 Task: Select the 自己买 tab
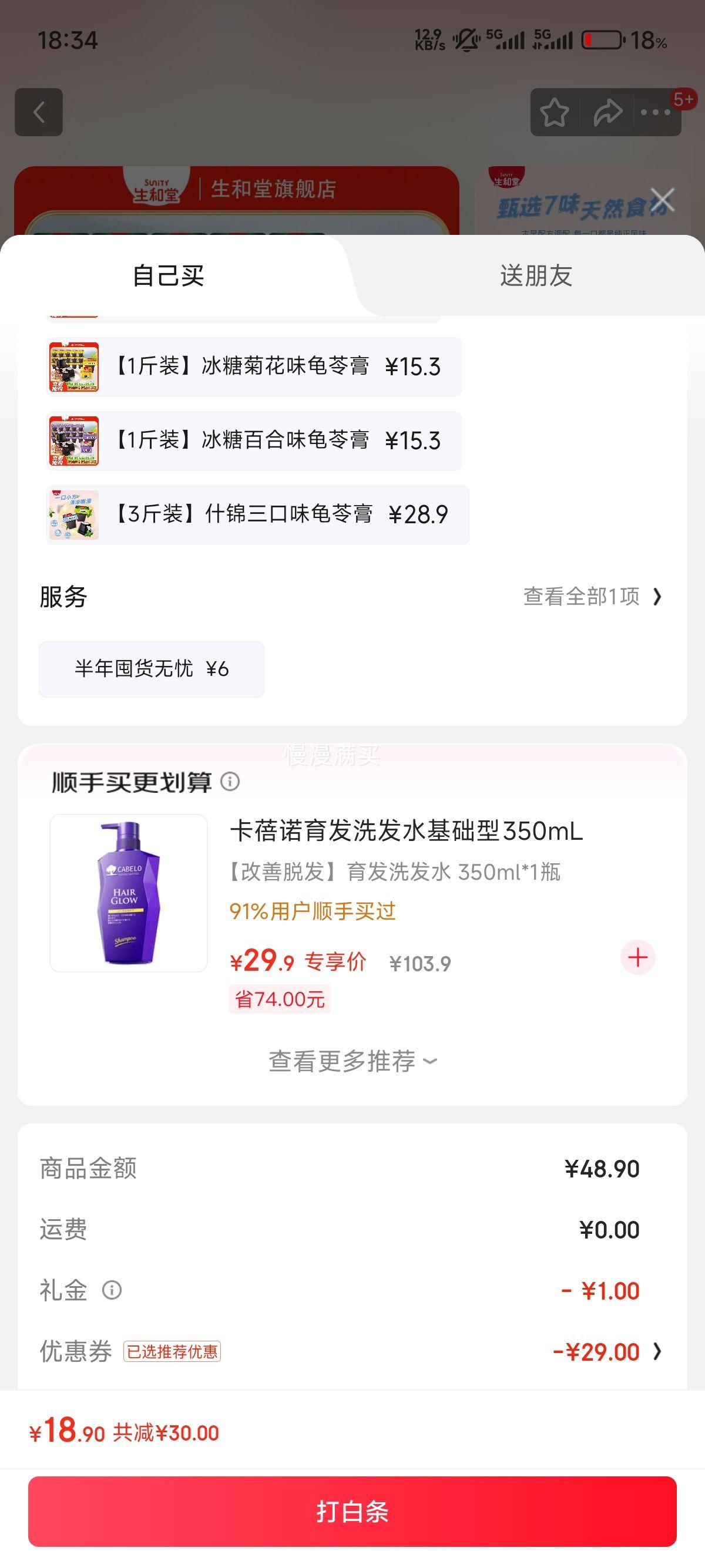(x=169, y=276)
